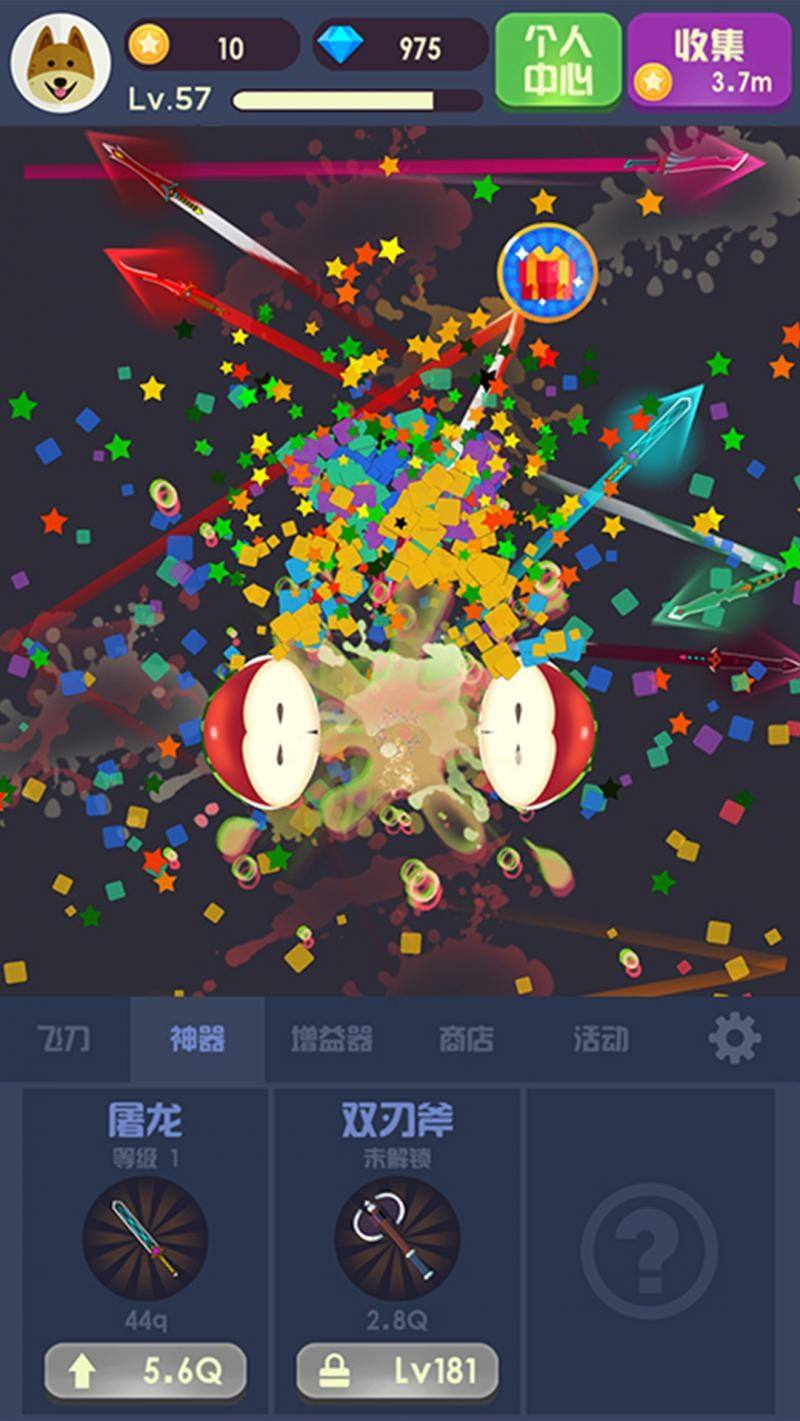
Task: Select the 神器 tab
Action: tap(197, 1039)
